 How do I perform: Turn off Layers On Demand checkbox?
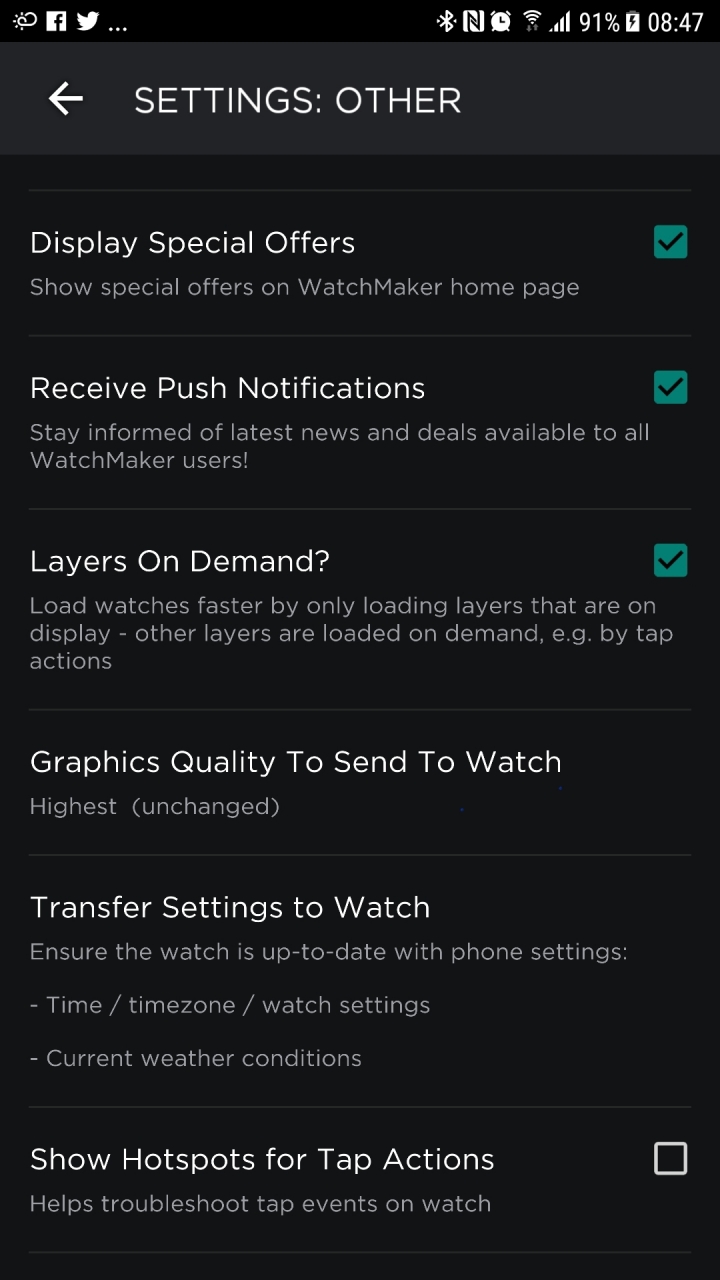tap(670, 561)
